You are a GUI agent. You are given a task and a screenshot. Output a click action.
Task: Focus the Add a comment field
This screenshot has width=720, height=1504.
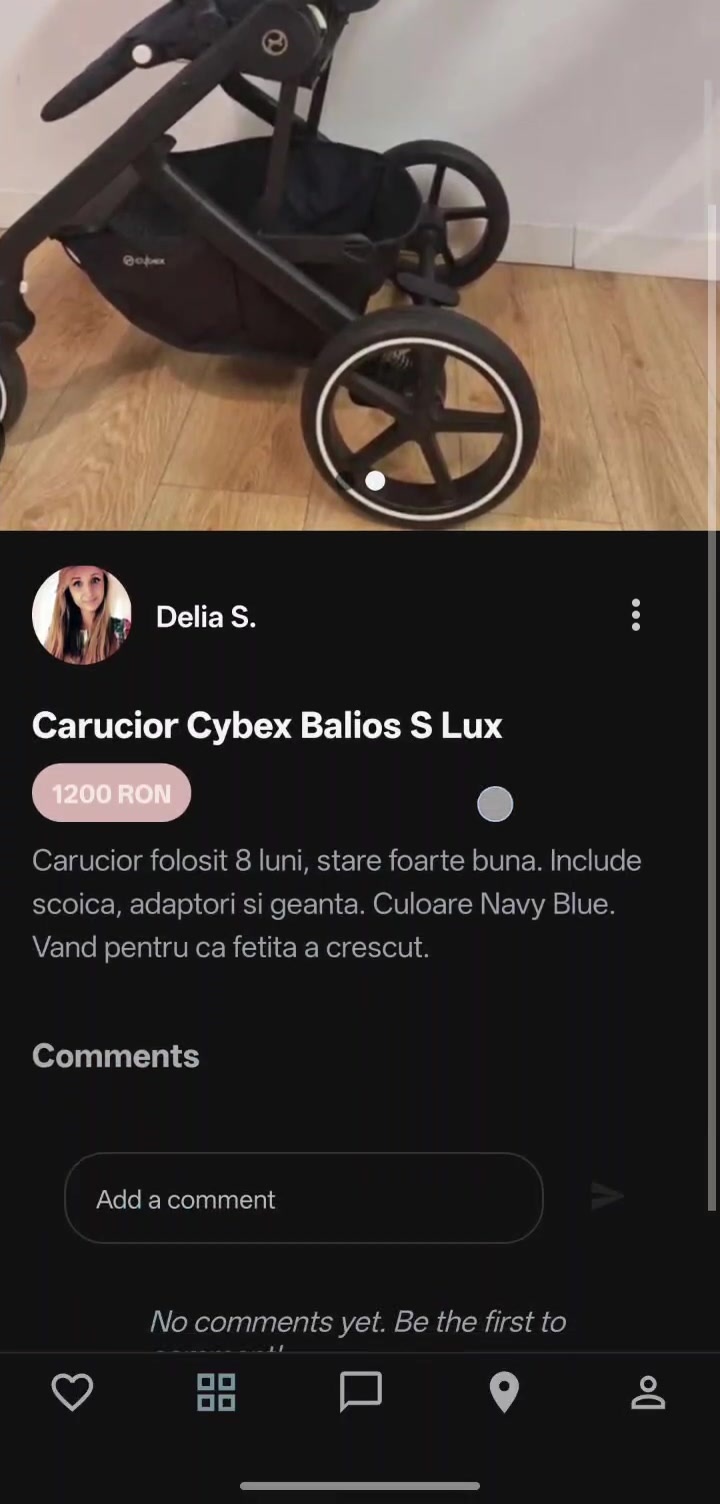(303, 1198)
